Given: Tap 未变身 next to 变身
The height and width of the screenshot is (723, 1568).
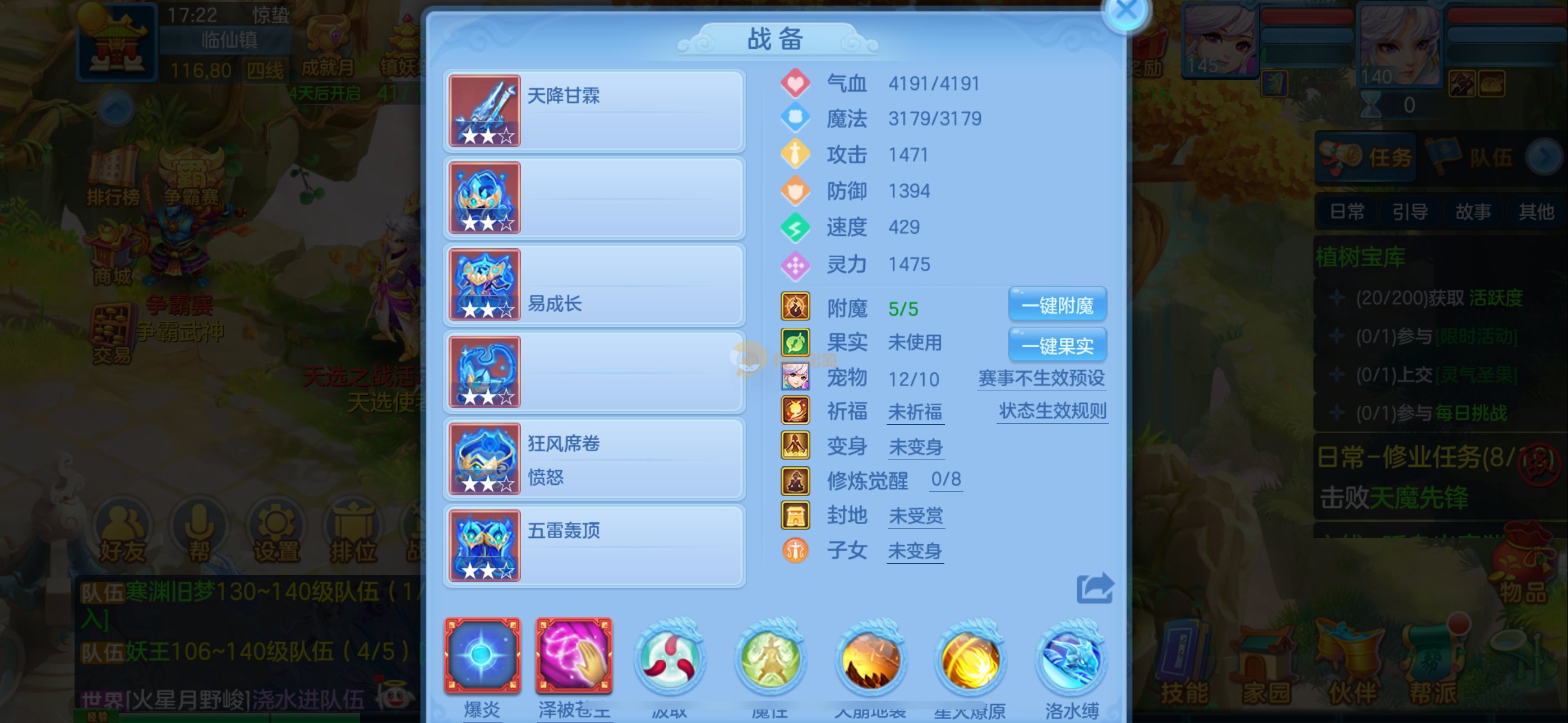Looking at the screenshot, I should point(915,447).
